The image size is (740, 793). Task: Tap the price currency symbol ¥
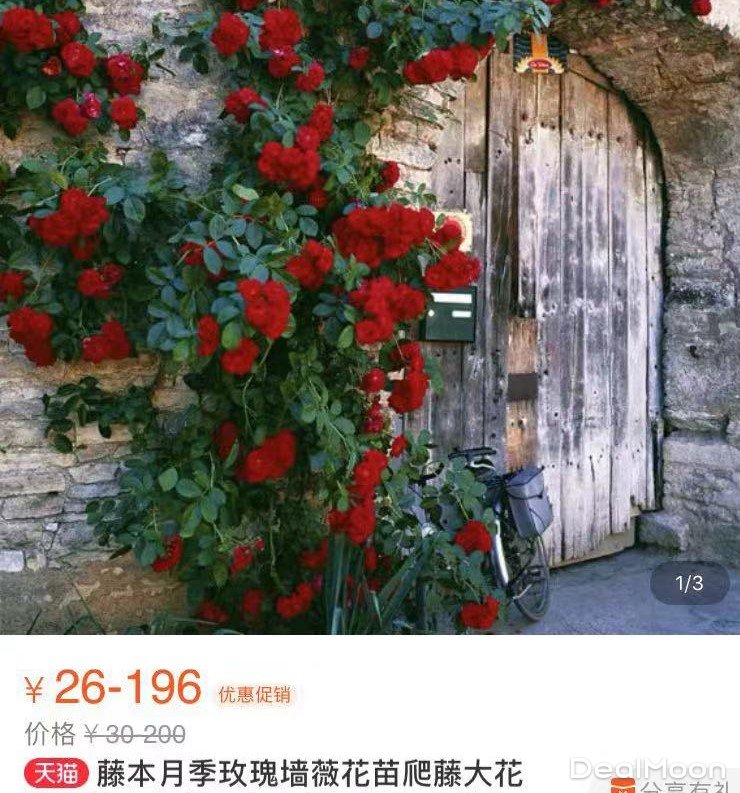(x=37, y=686)
